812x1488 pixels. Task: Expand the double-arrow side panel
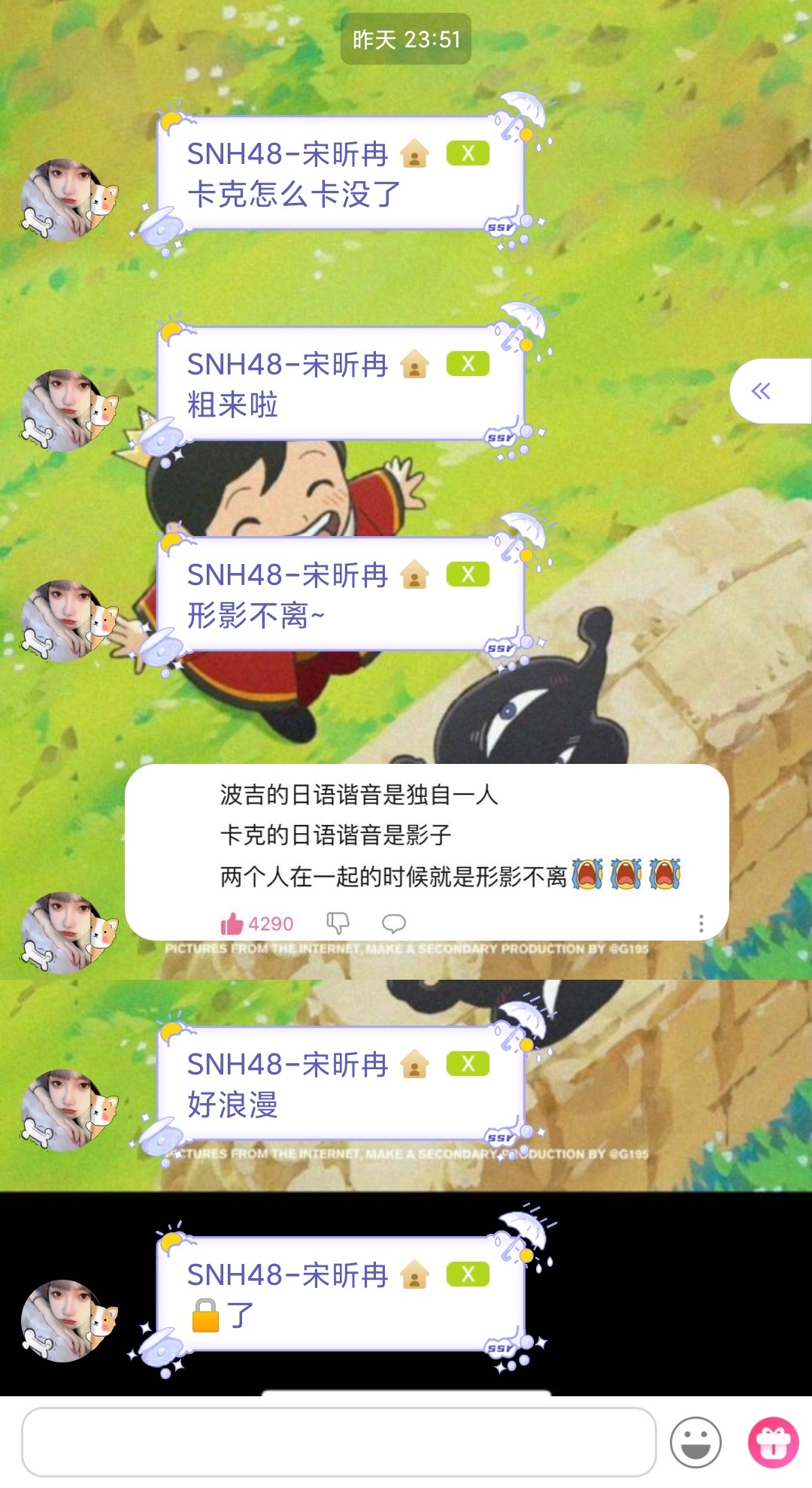tap(762, 391)
